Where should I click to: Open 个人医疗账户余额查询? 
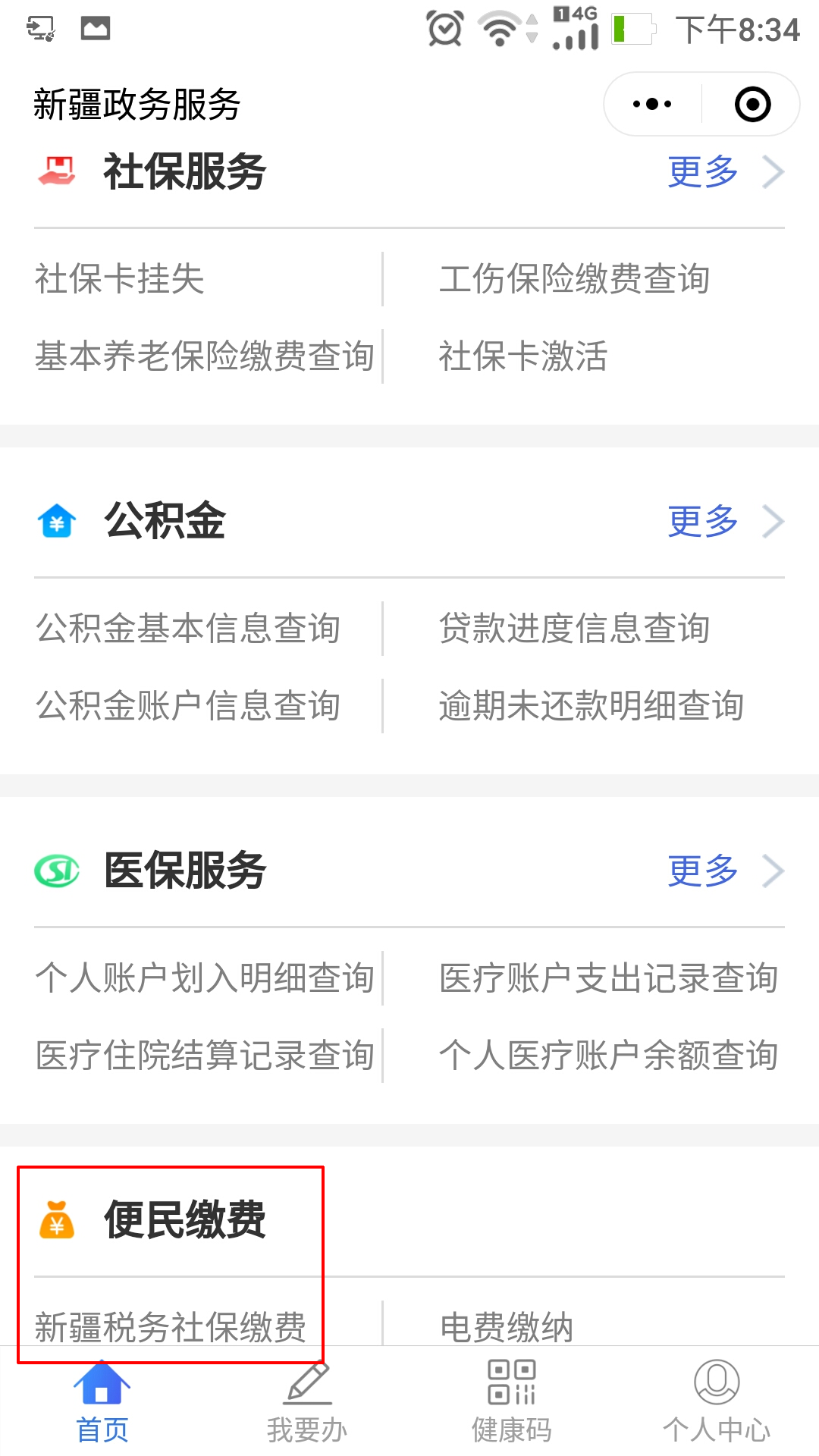[609, 1056]
